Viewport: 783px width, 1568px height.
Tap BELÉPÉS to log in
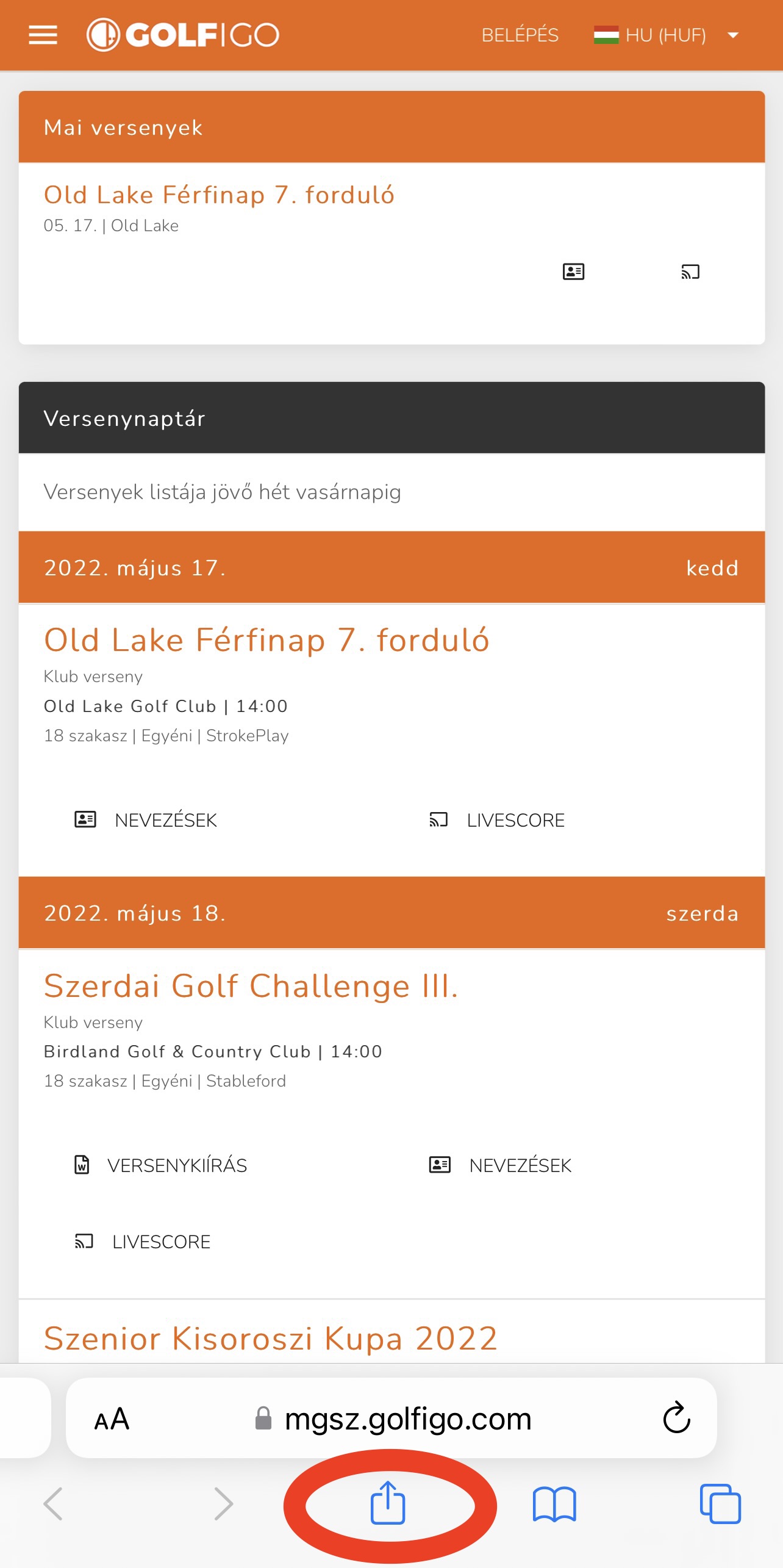(520, 35)
